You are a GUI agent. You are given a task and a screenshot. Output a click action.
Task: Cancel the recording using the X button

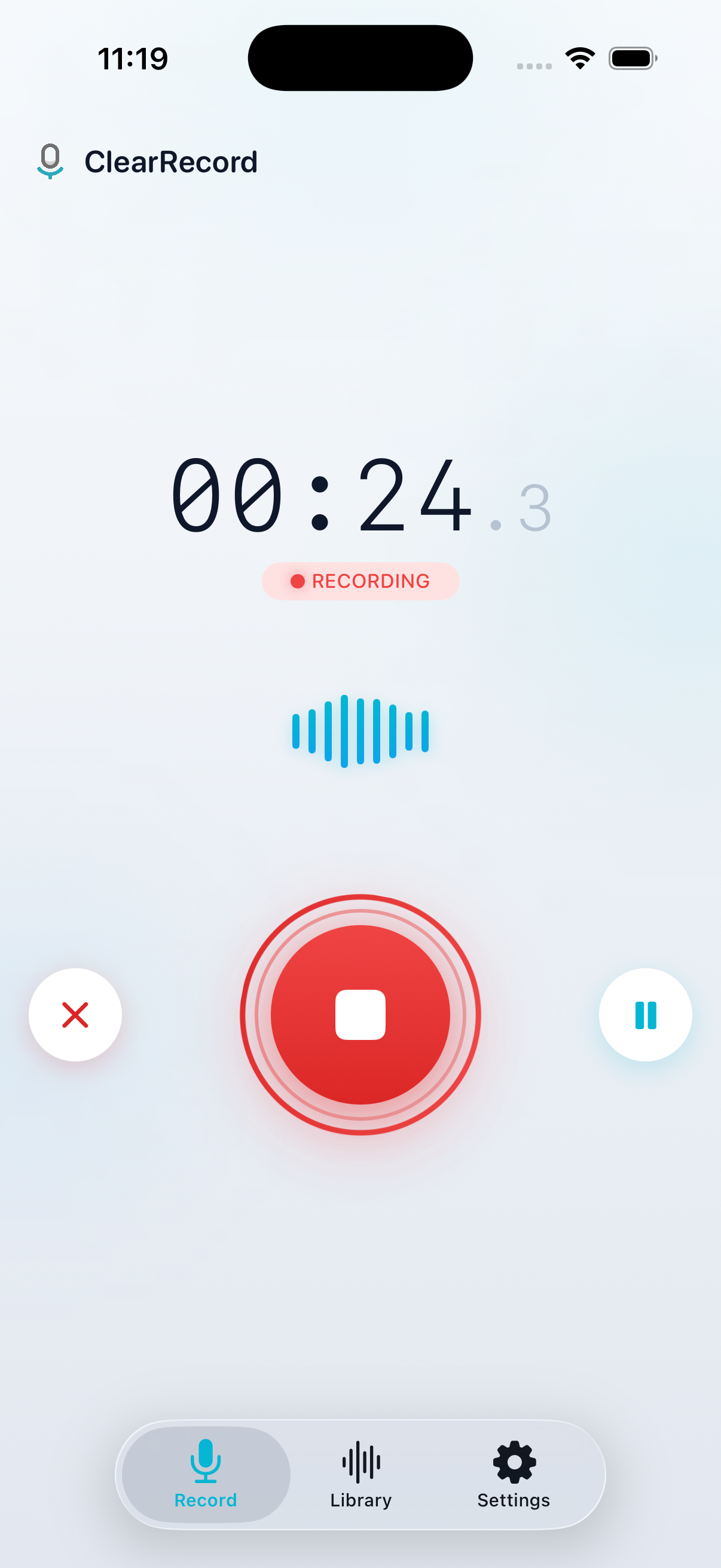point(75,1014)
